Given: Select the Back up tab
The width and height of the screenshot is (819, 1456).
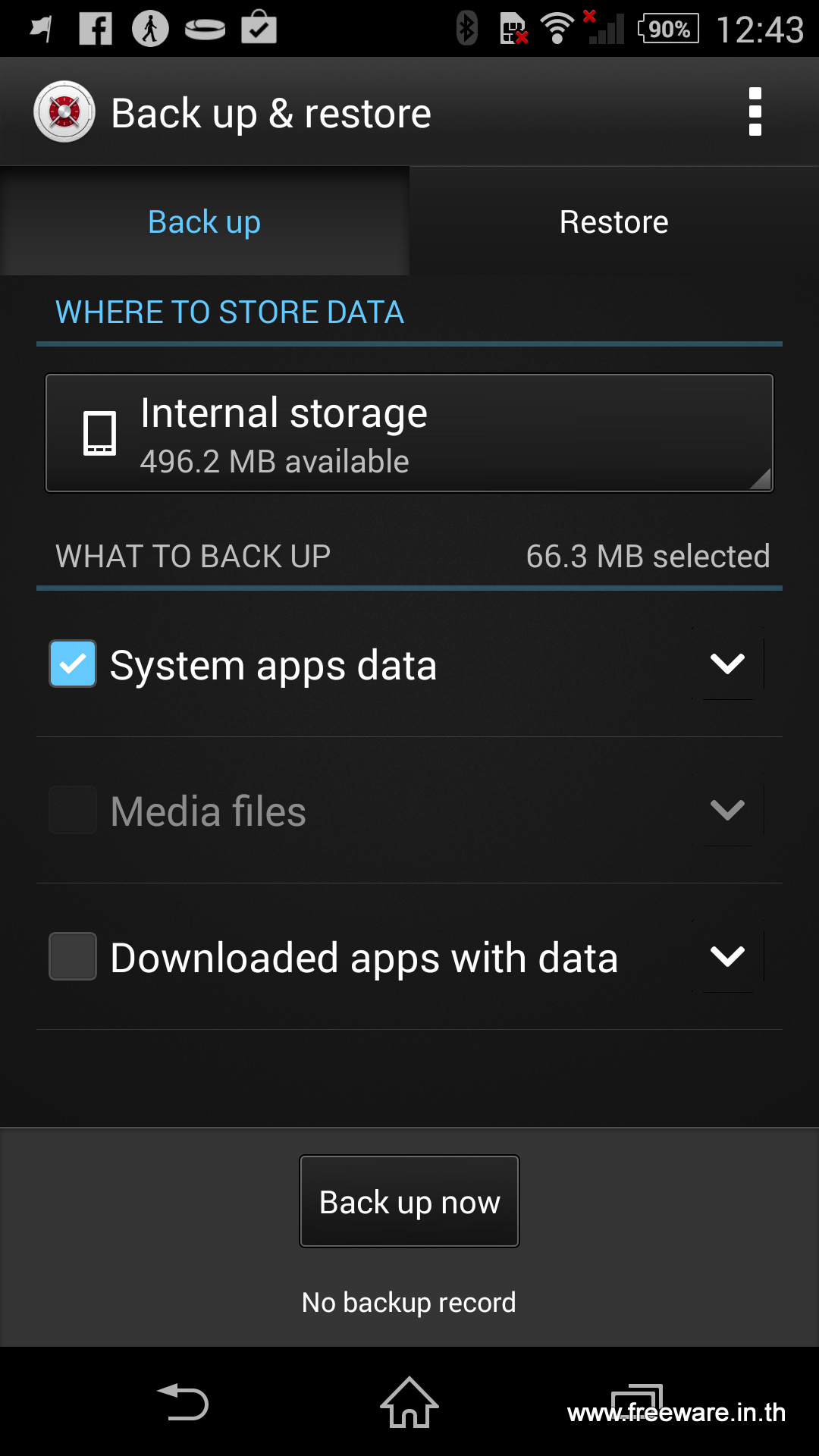Looking at the screenshot, I should coord(205,221).
